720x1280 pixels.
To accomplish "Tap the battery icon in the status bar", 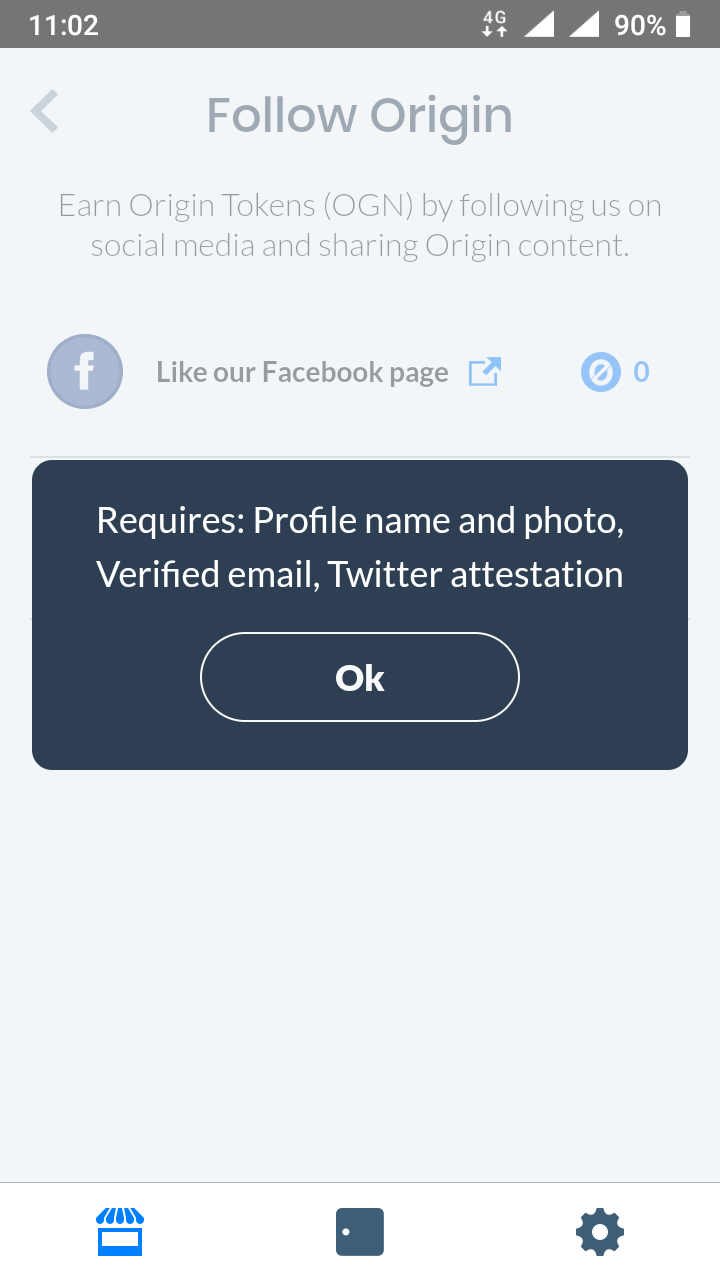I will [x=684, y=25].
